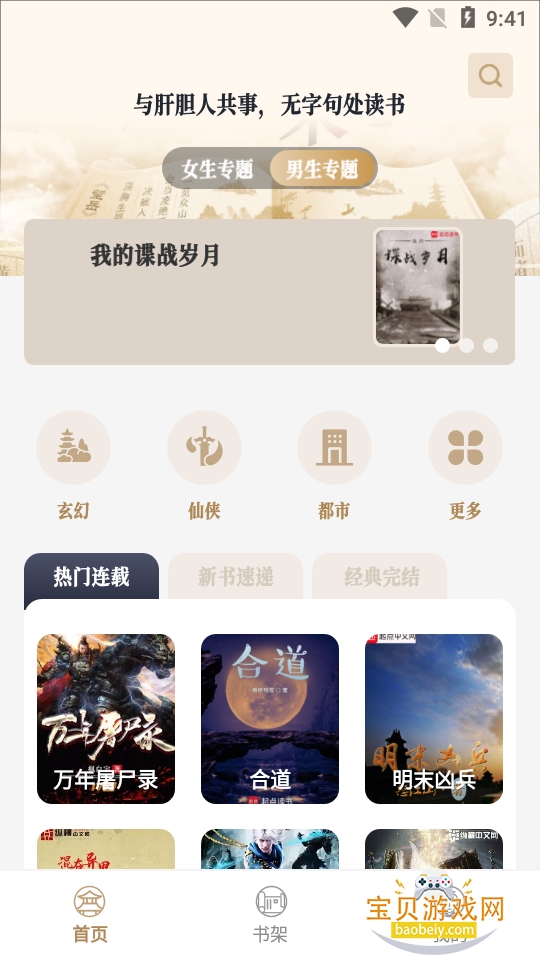Switch to 女生专题 segment
Image resolution: width=540 pixels, height=960 pixels.
[217, 169]
